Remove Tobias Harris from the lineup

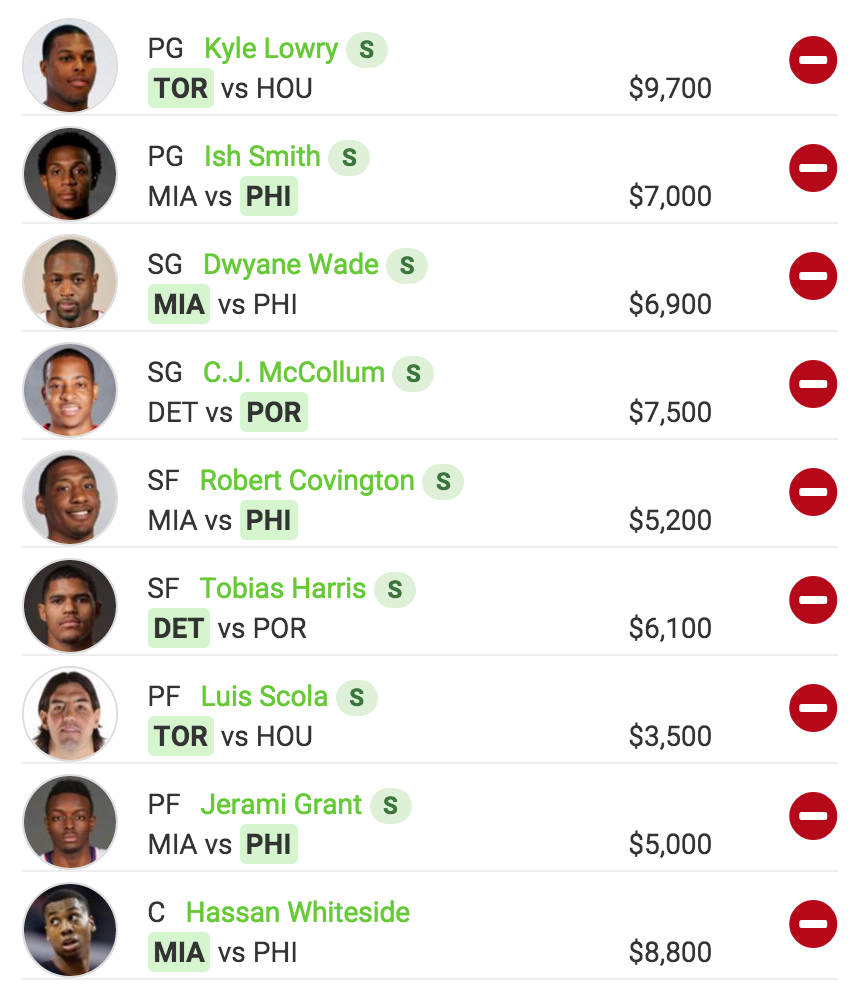point(813,600)
